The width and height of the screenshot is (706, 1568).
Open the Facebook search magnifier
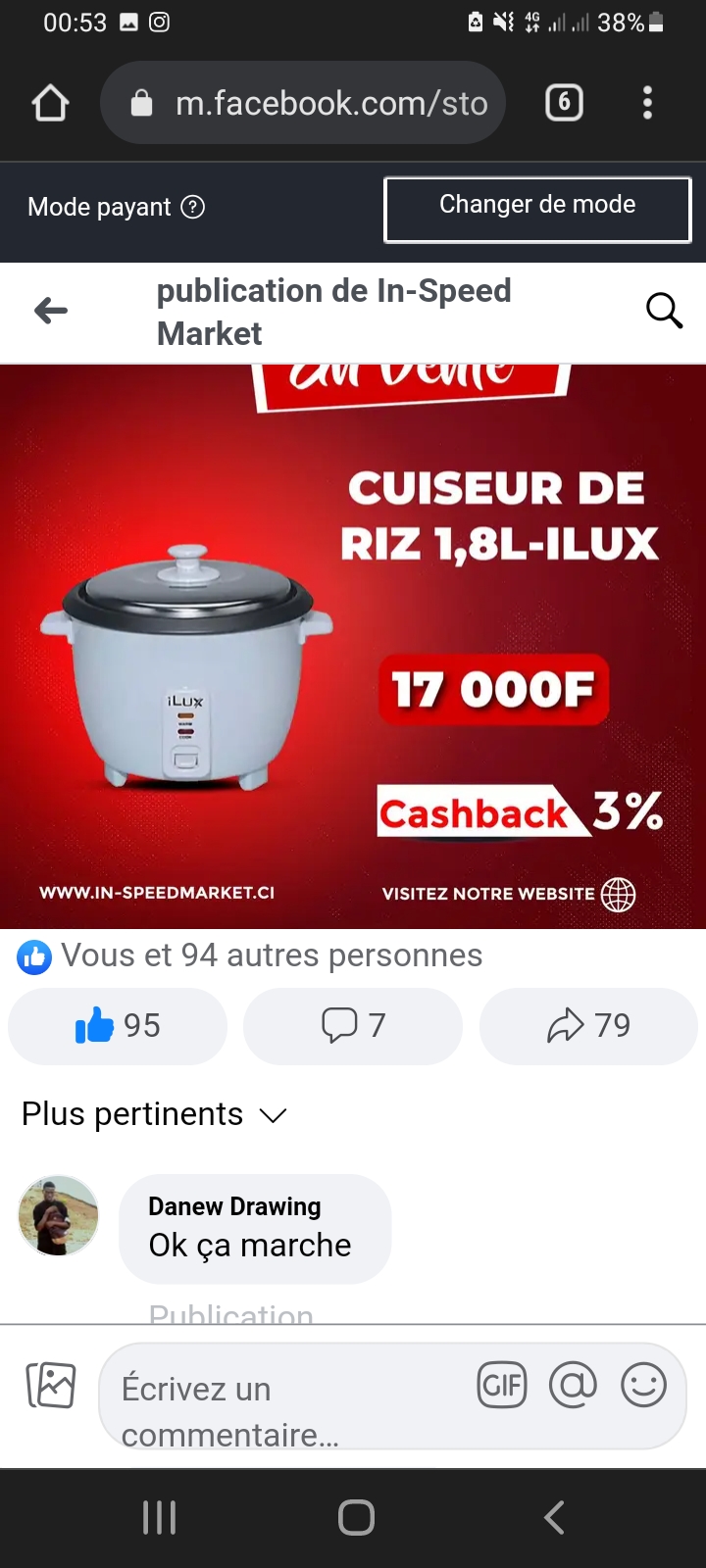[x=664, y=311]
